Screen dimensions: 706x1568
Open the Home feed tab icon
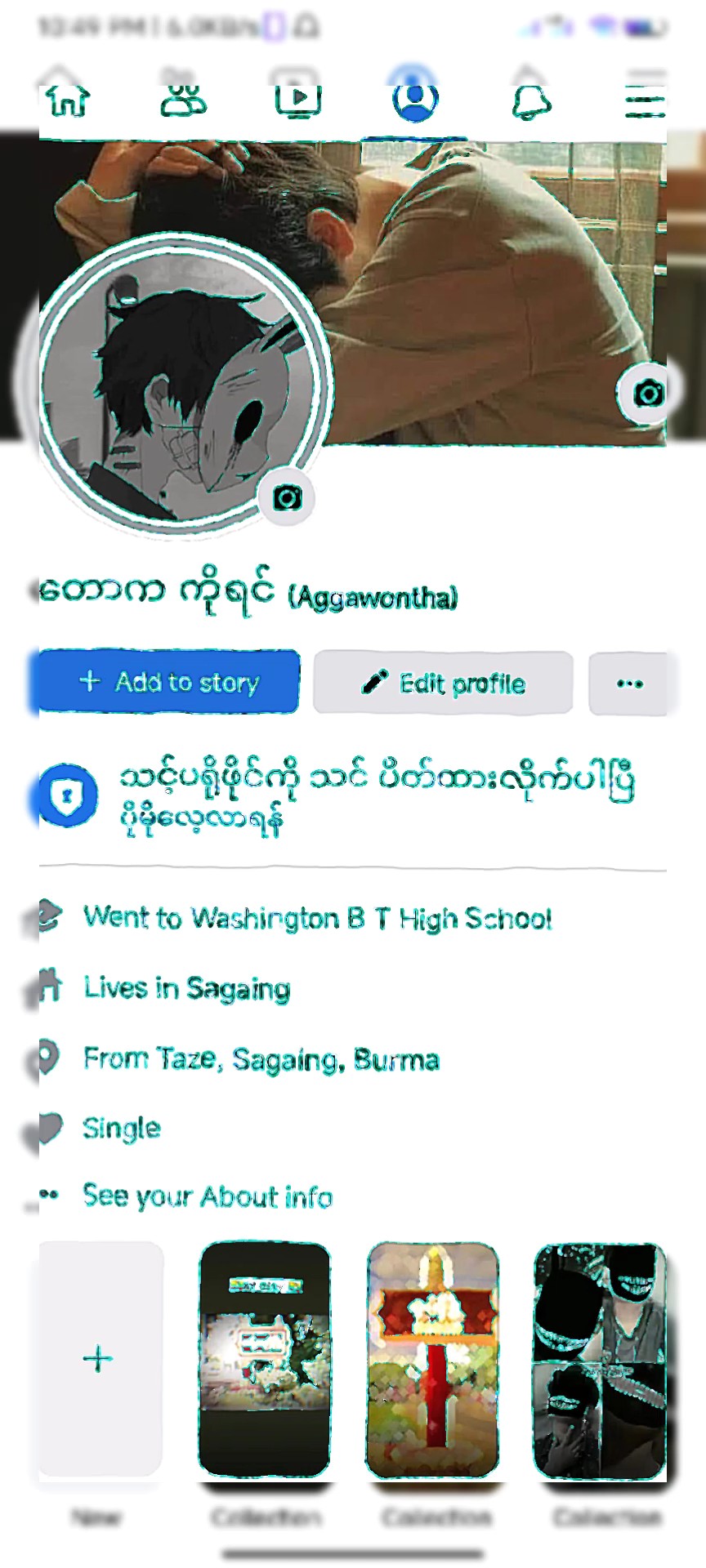(69, 100)
